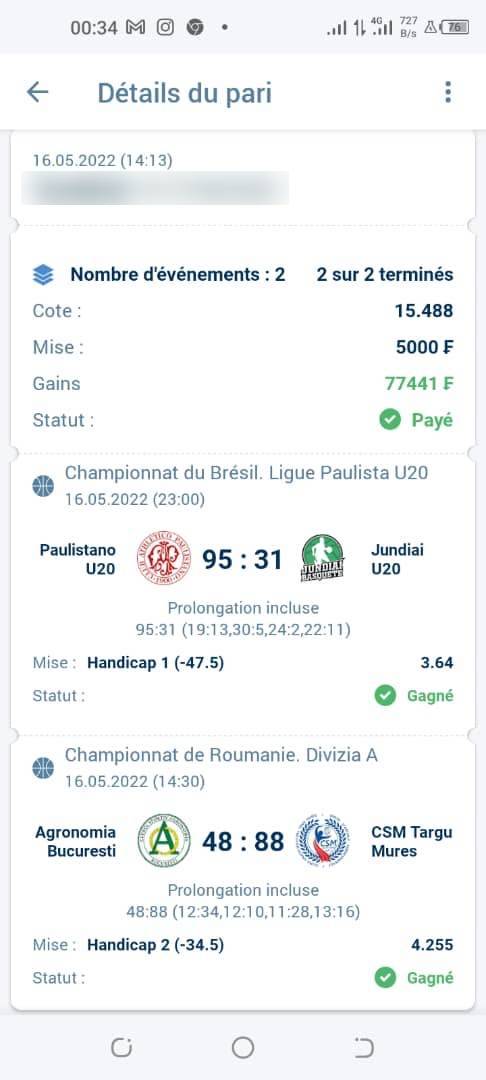Tap the system home button

(x=242, y=1048)
